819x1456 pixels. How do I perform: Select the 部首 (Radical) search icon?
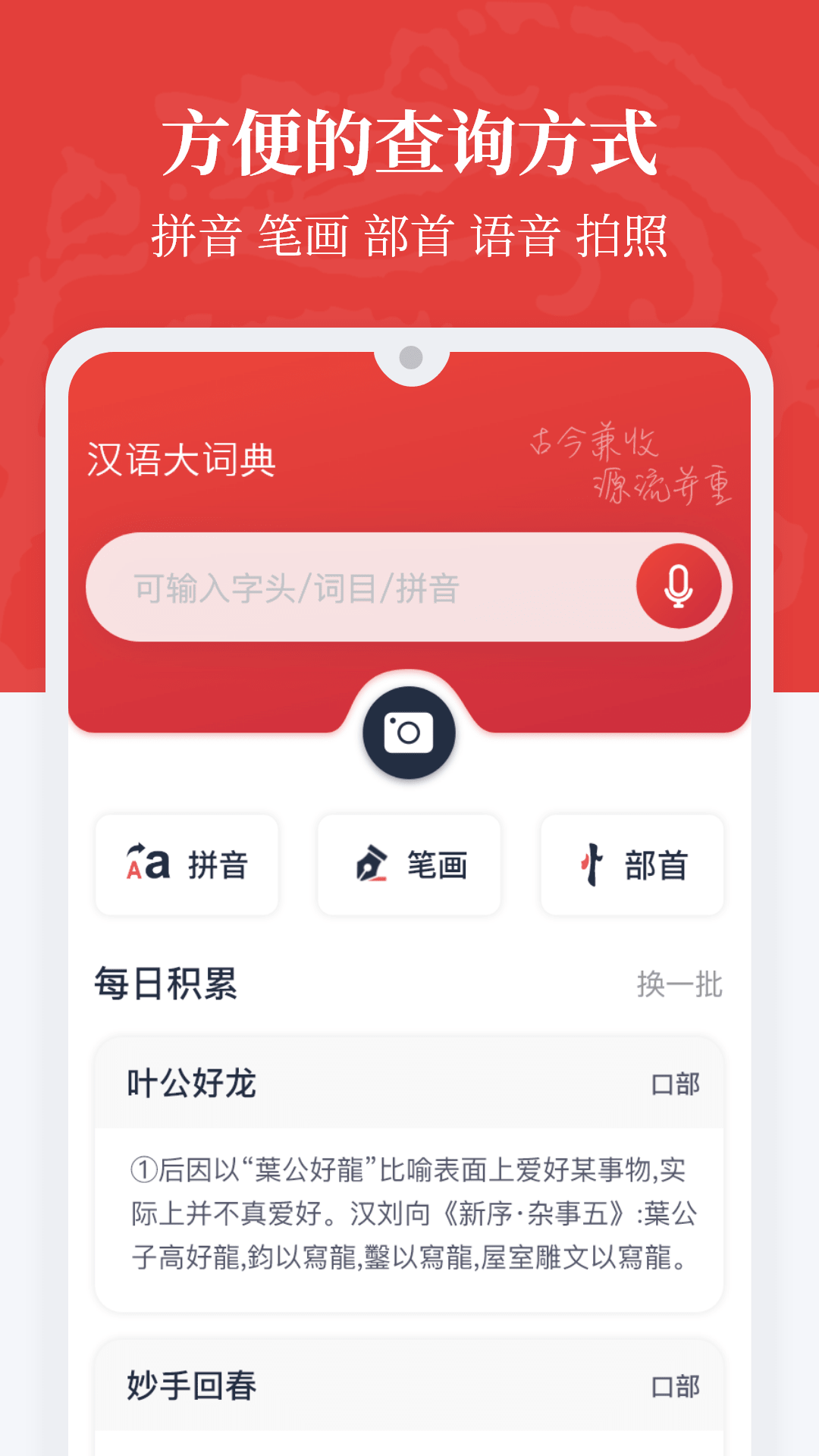[632, 864]
